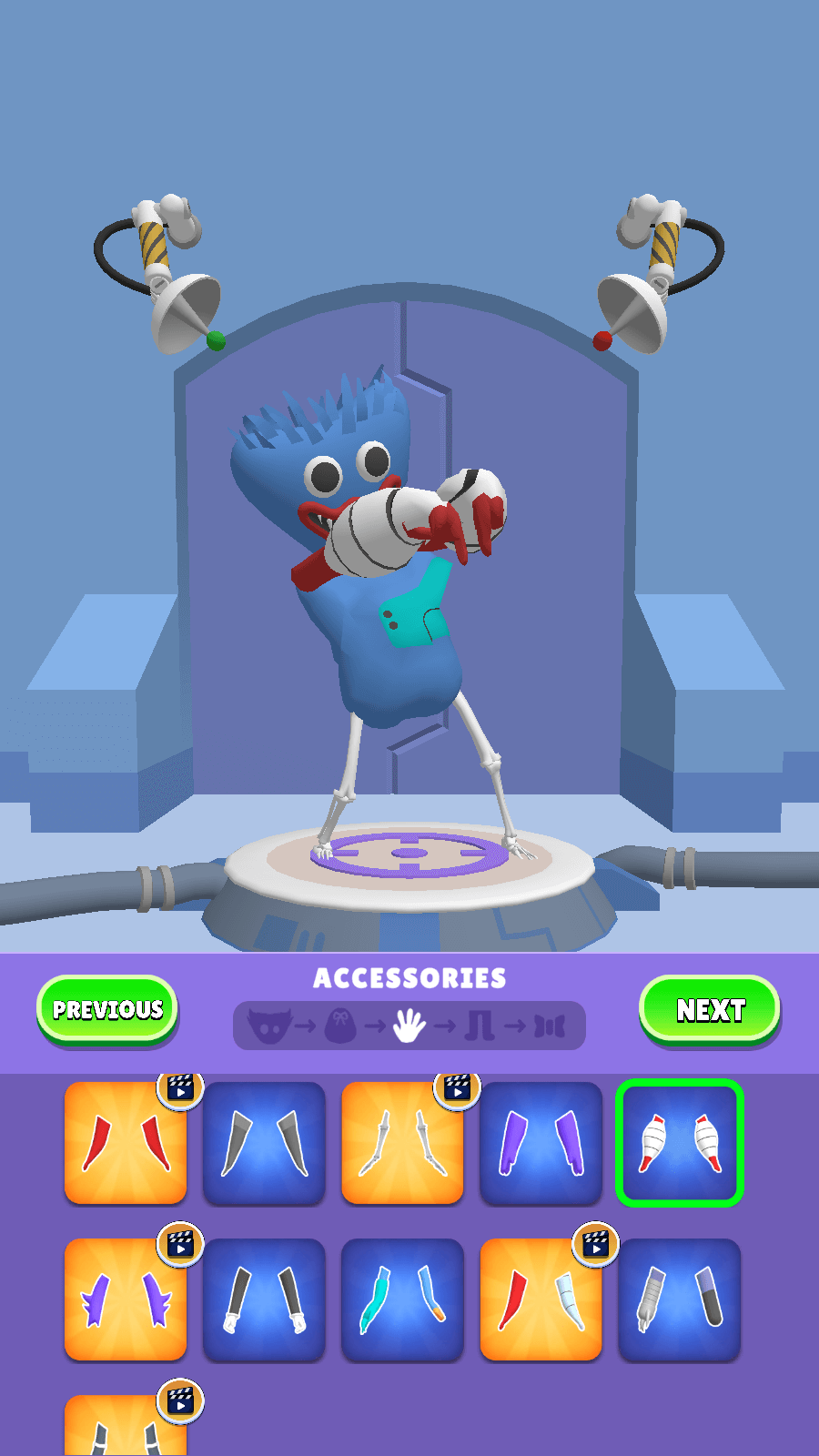This screenshot has height=1456, width=819.
Task: Tap the green PREVIOUS button
Action: point(107,1009)
